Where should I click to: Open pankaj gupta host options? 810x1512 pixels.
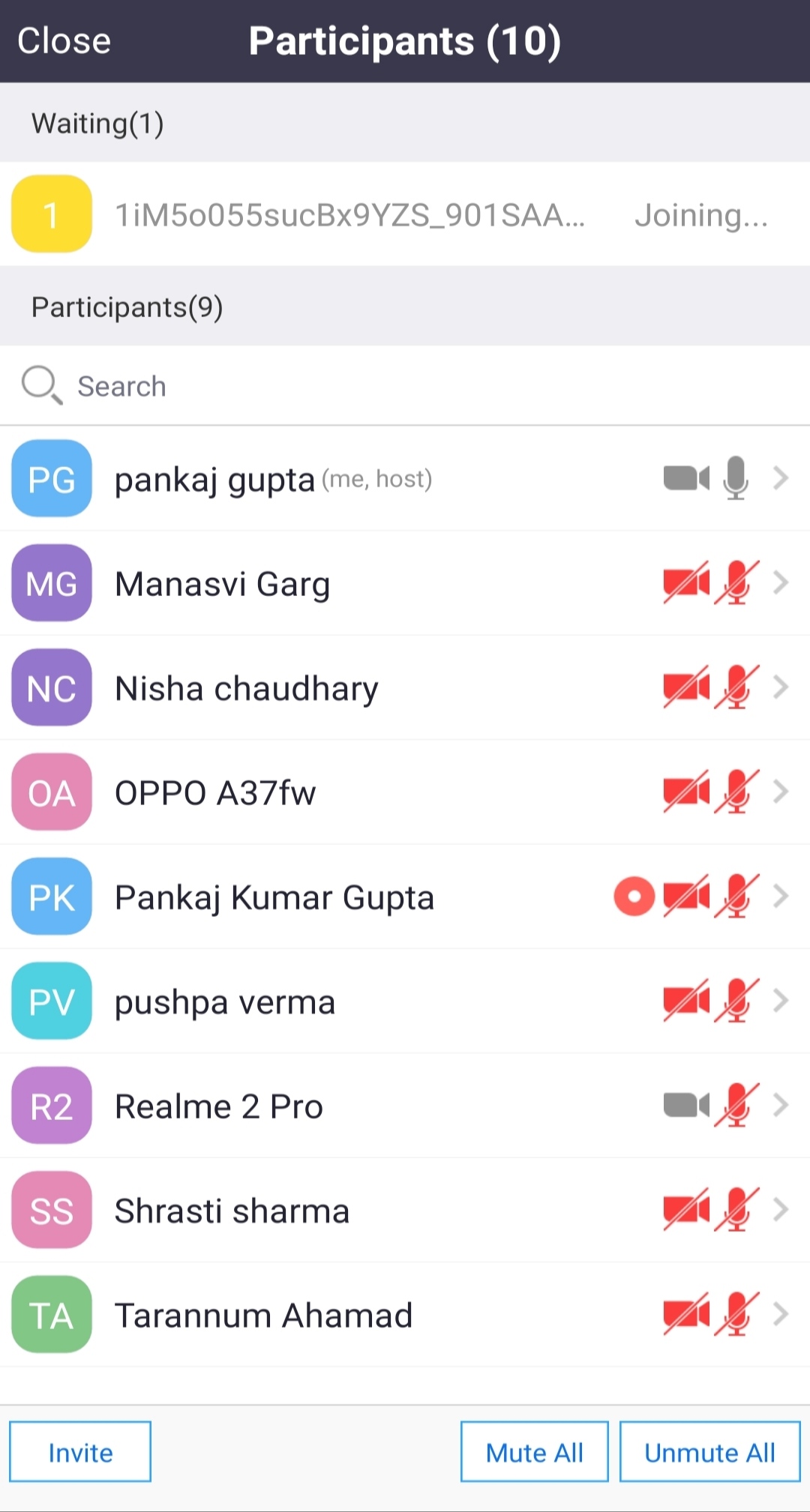coord(405,478)
